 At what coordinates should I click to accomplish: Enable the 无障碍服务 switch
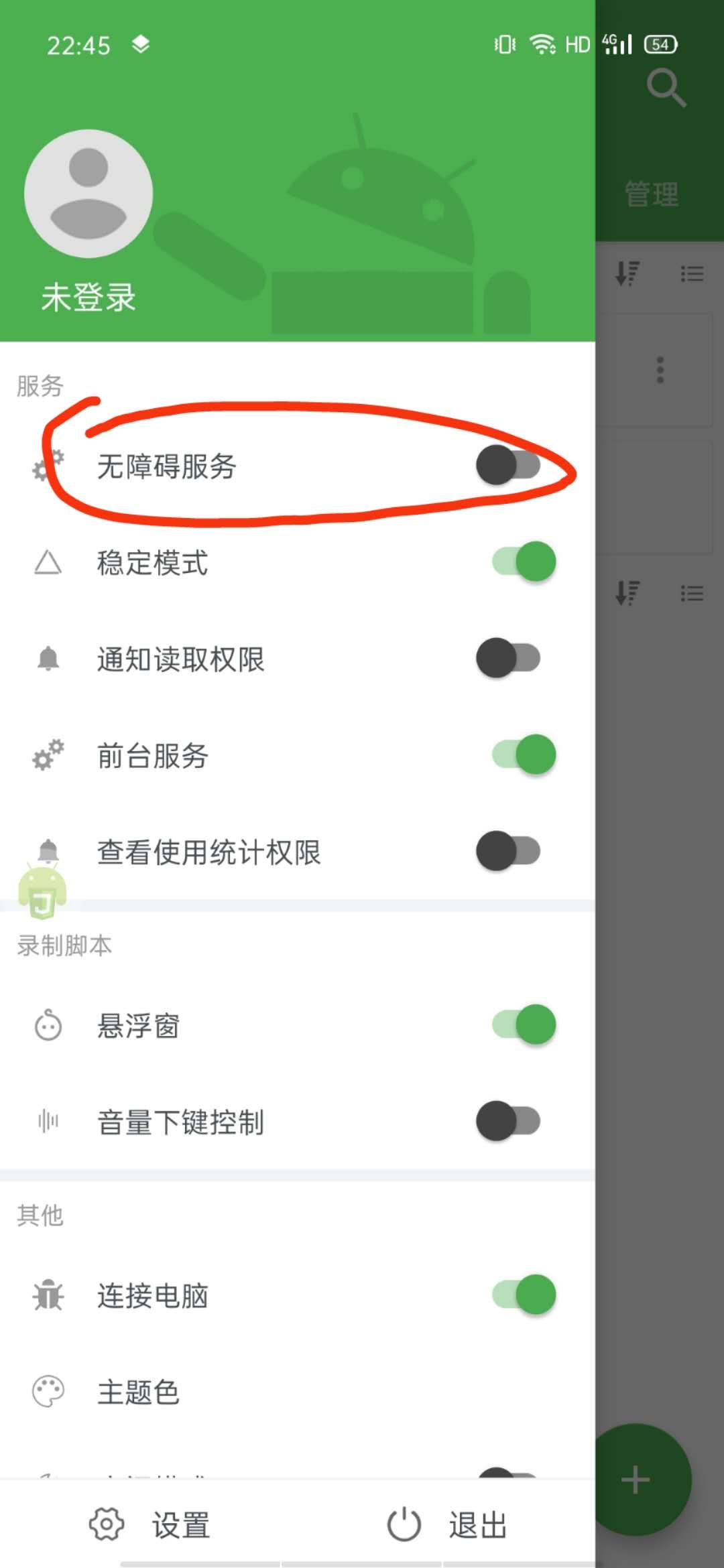click(508, 466)
